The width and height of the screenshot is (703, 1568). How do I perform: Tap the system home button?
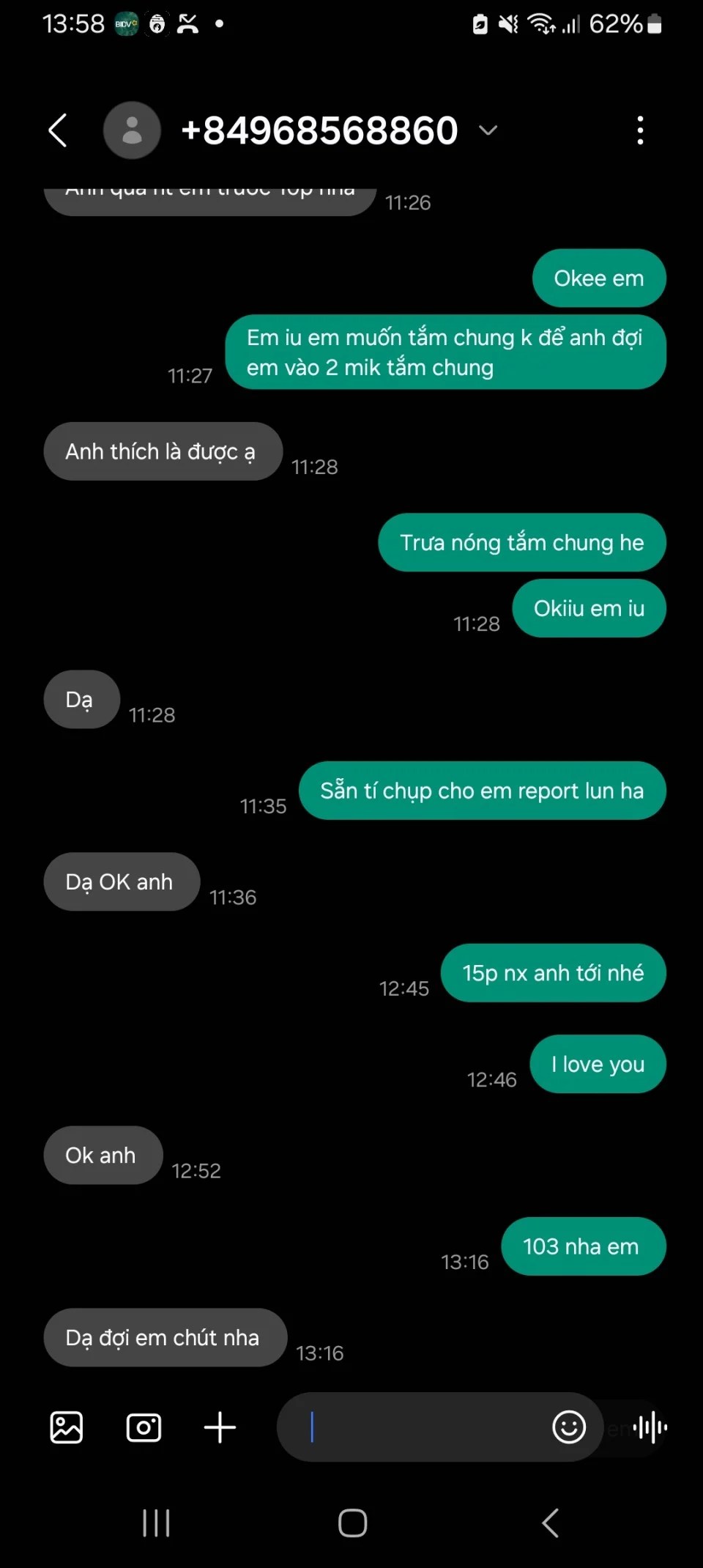point(352,1523)
